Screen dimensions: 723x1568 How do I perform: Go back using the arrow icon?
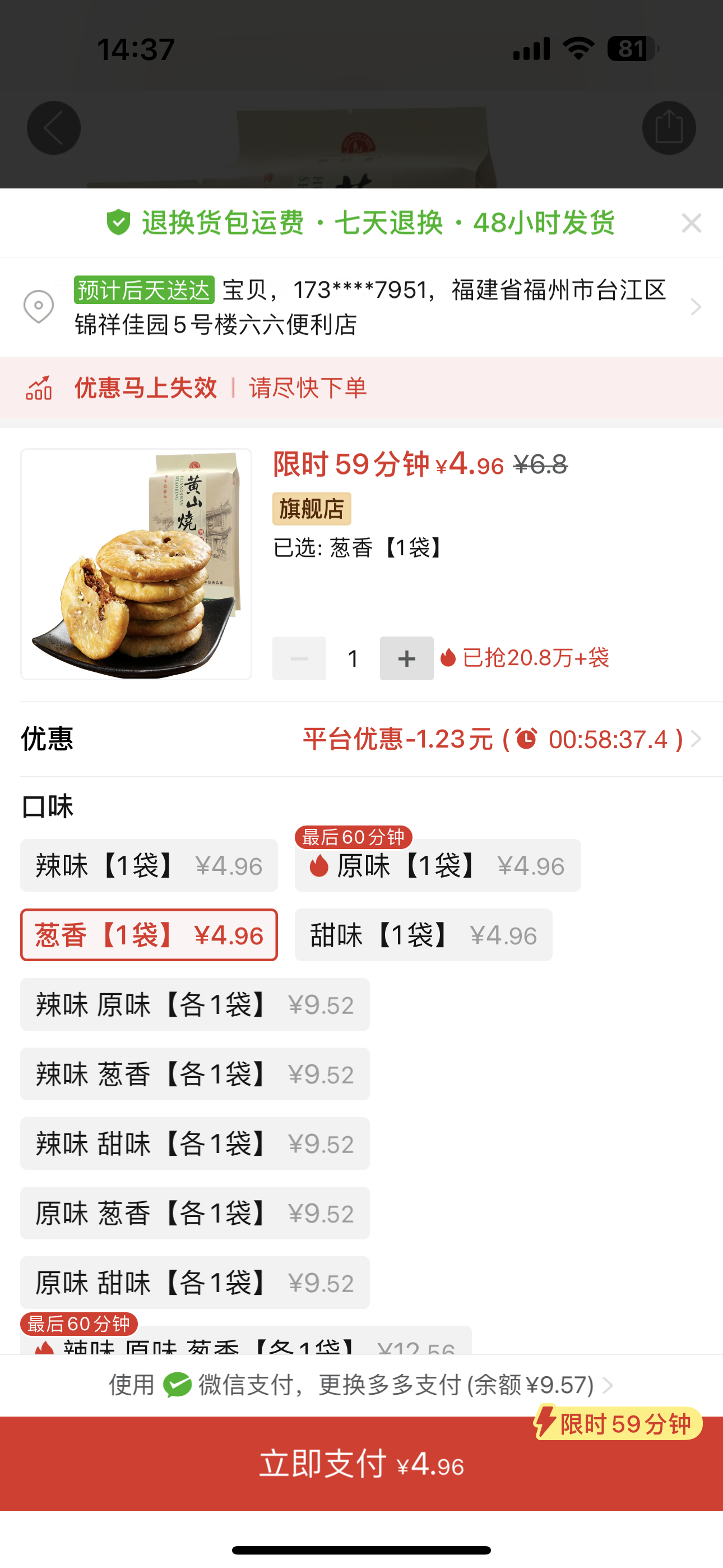[x=54, y=128]
